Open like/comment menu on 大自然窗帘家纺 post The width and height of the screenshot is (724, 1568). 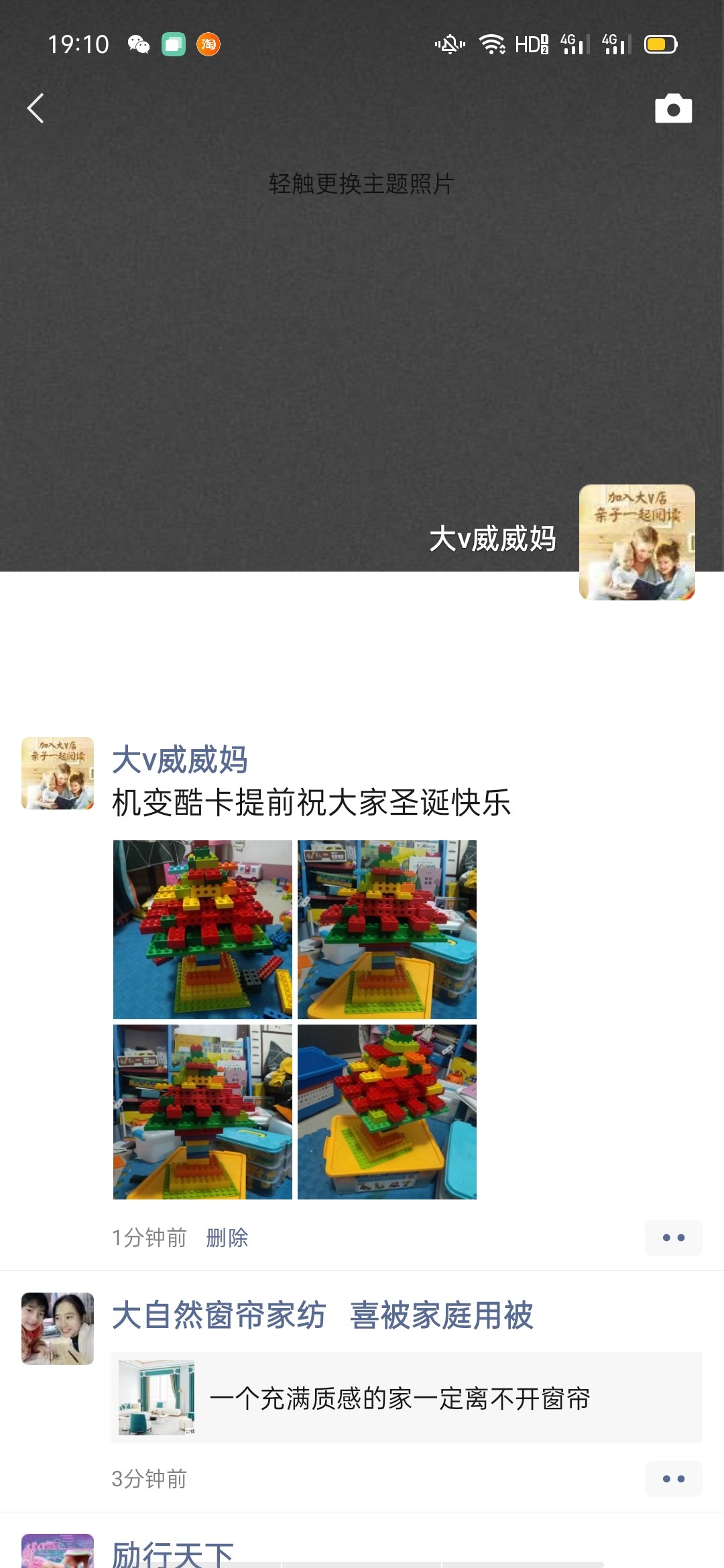point(673,1479)
